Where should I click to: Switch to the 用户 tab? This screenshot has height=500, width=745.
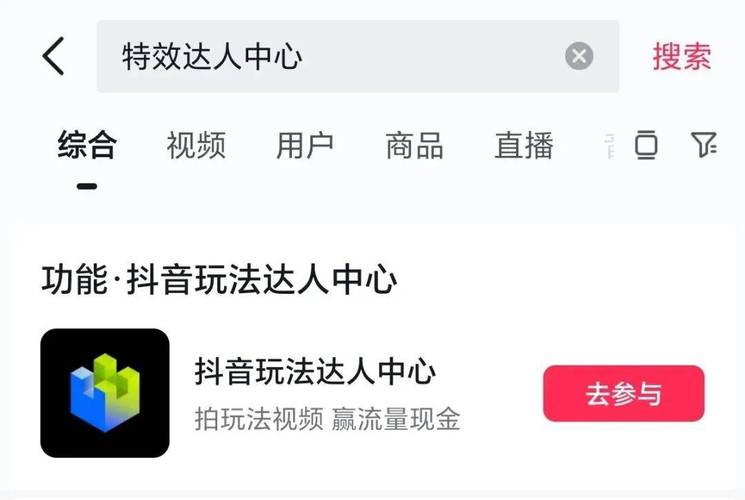305,146
